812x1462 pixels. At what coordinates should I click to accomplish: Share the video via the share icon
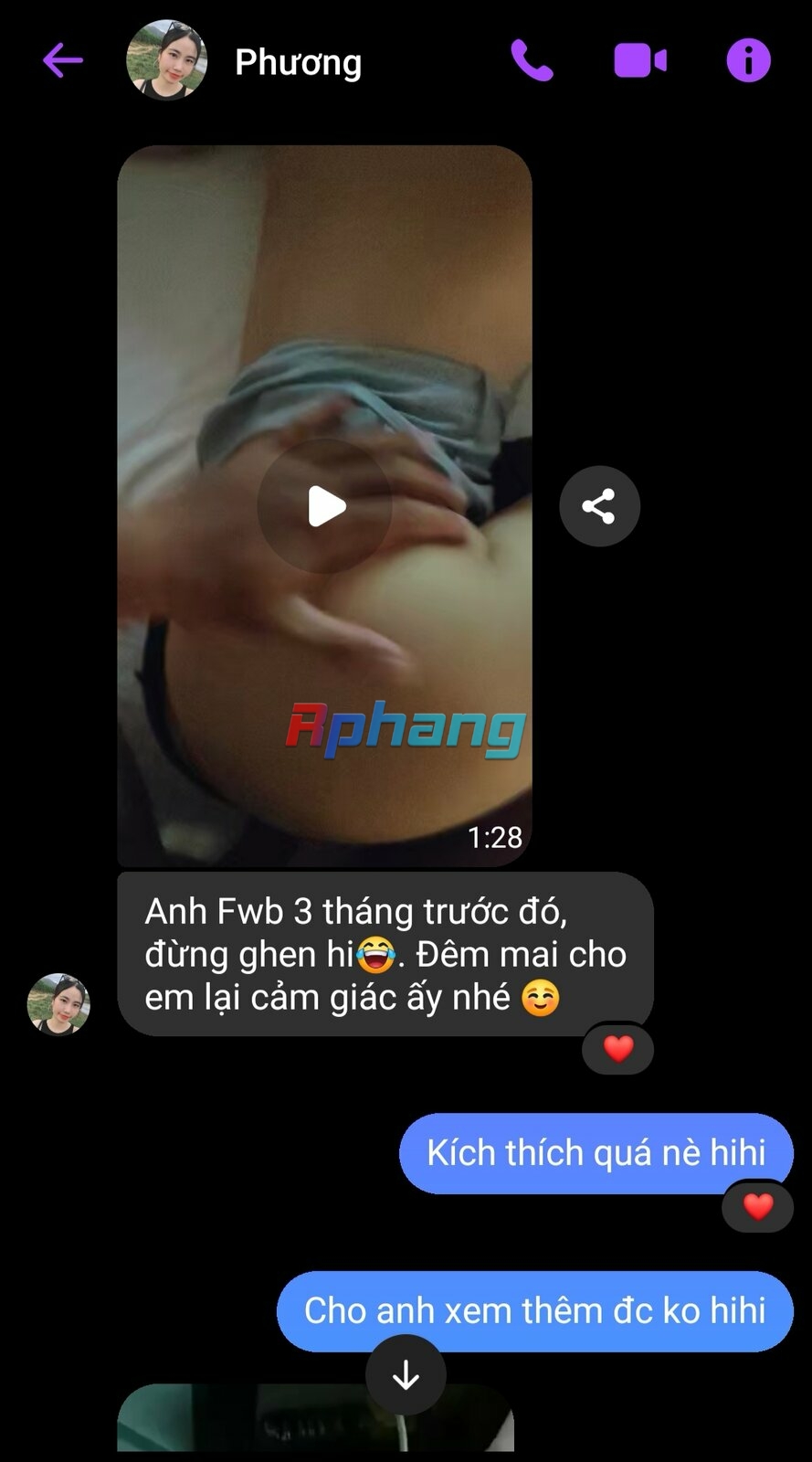(599, 506)
